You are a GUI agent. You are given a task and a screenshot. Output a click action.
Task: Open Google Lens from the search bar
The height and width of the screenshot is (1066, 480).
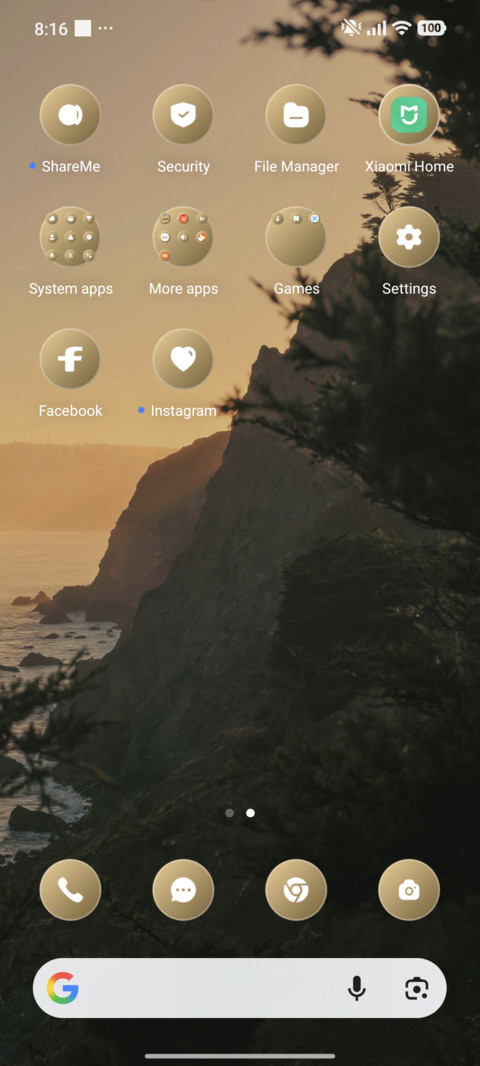click(x=416, y=988)
